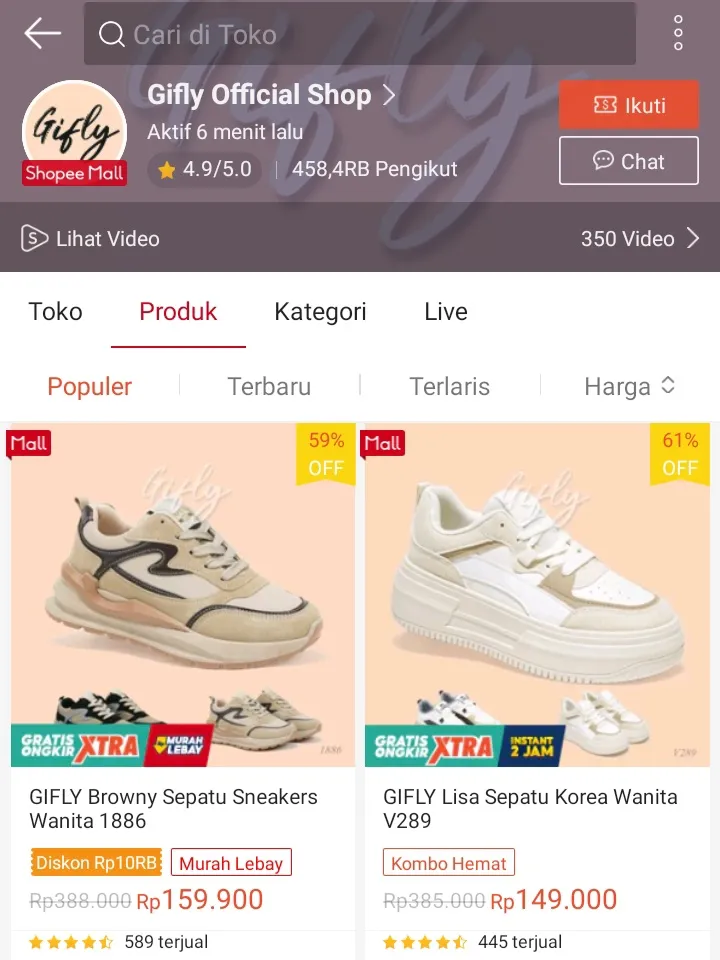Switch to the Kategori tab

(320, 312)
